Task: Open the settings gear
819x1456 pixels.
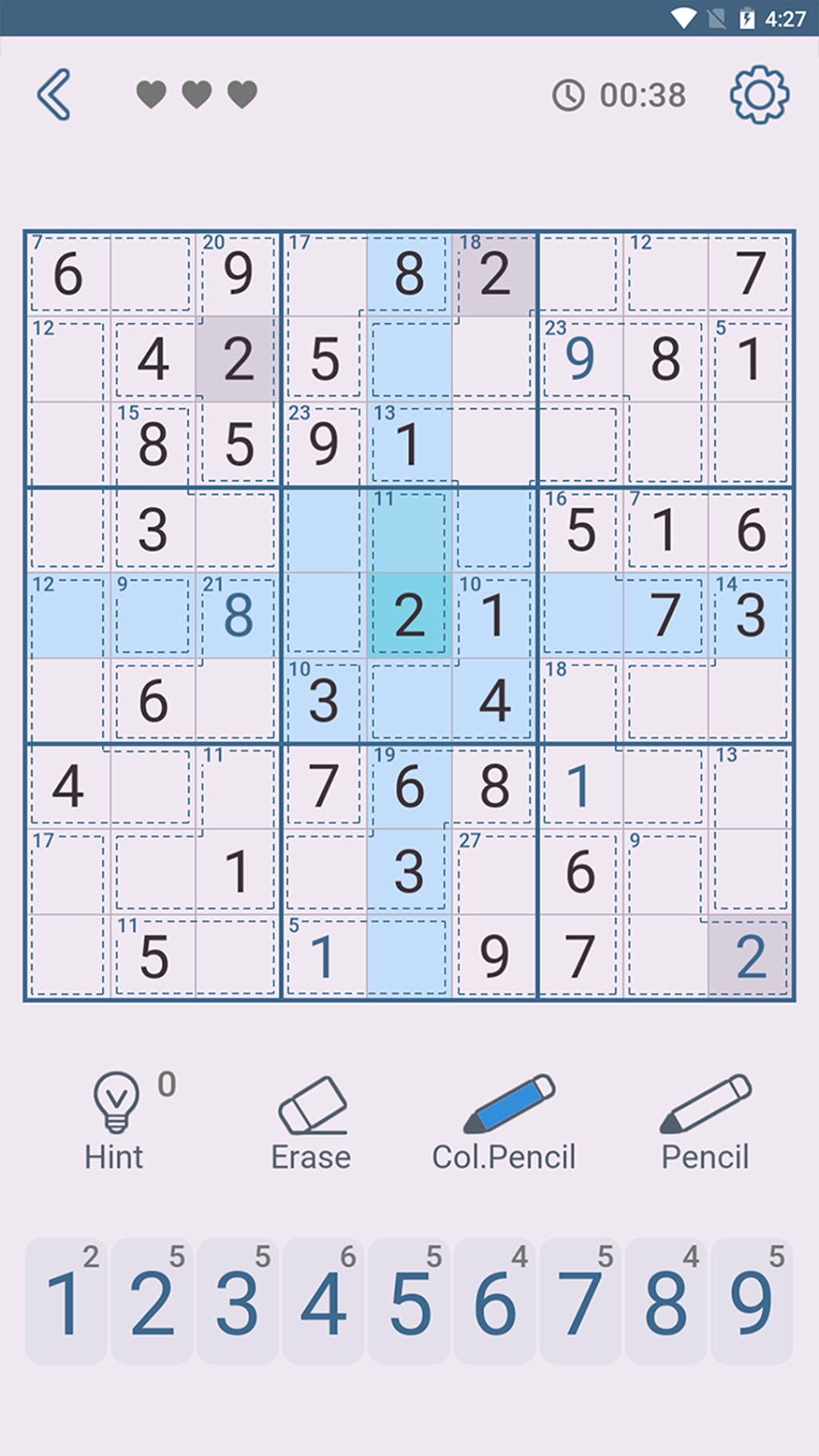Action: 759,94
